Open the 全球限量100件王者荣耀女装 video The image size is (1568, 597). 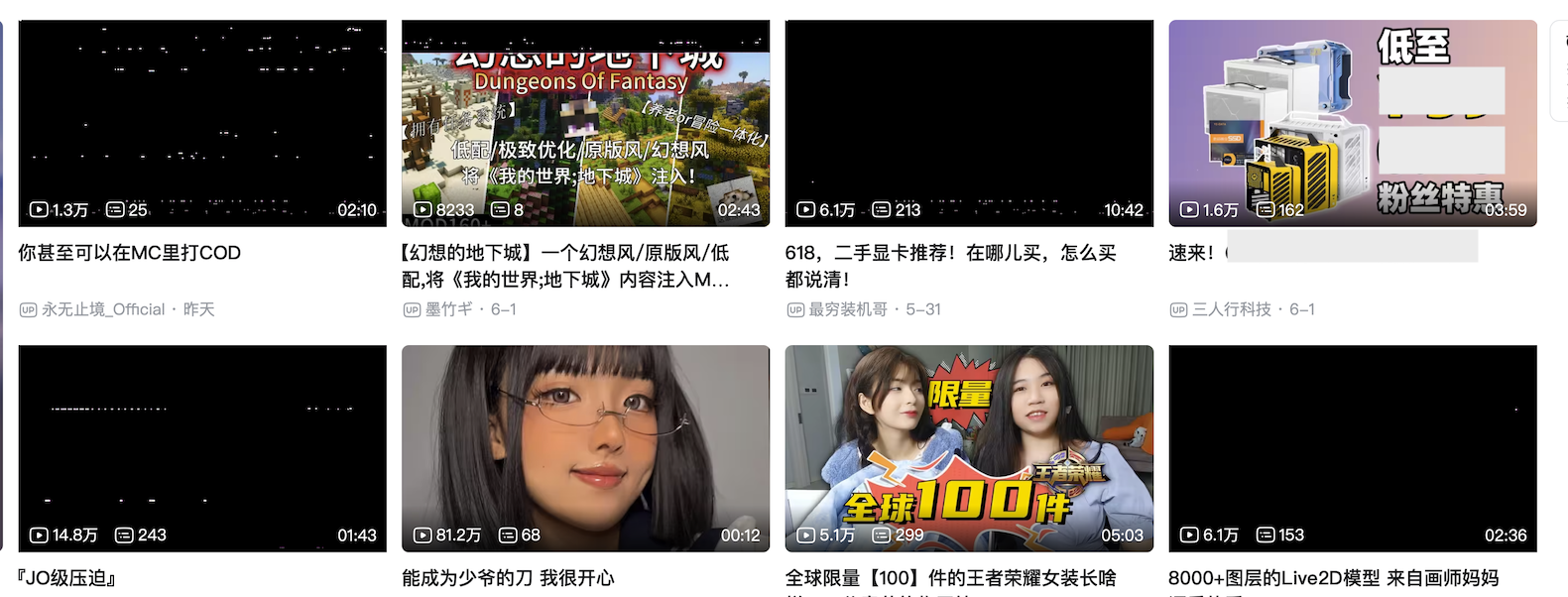click(969, 448)
